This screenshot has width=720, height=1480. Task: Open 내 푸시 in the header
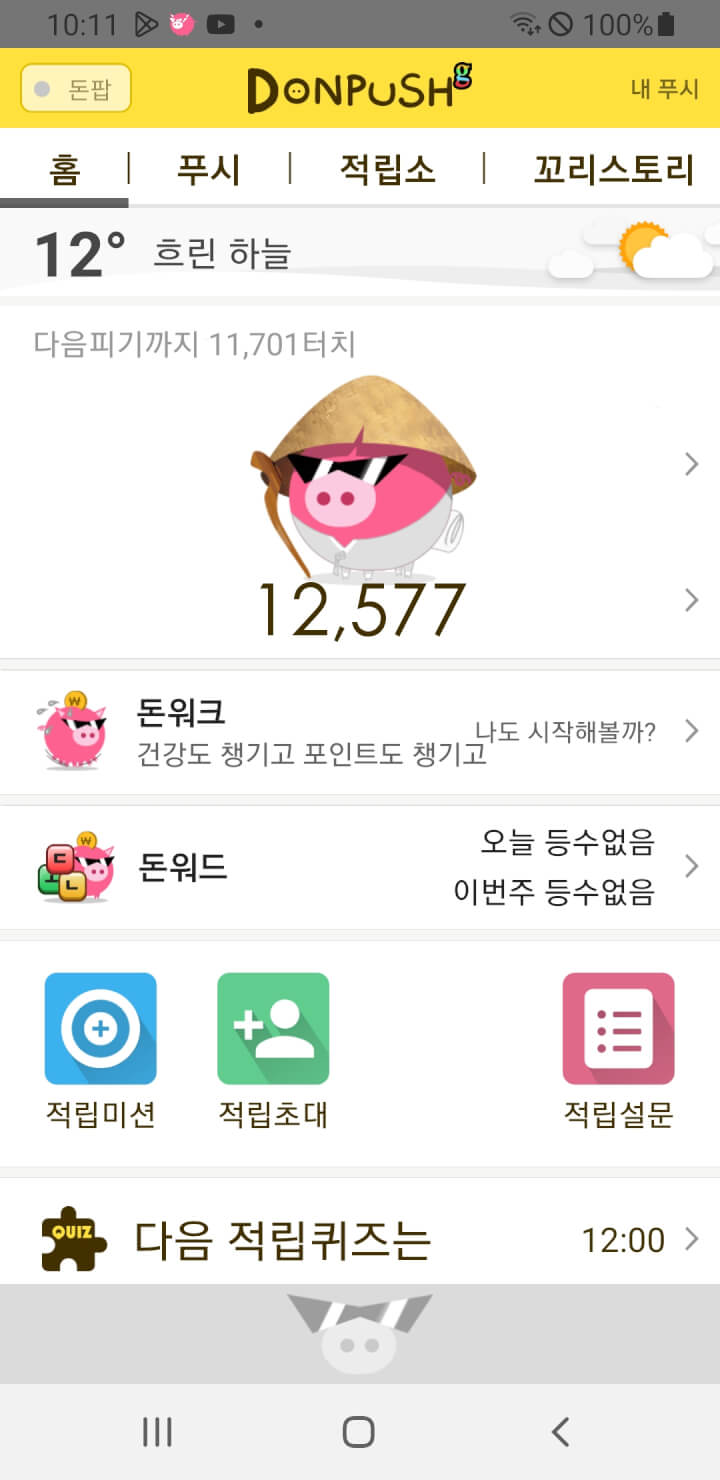click(x=664, y=89)
